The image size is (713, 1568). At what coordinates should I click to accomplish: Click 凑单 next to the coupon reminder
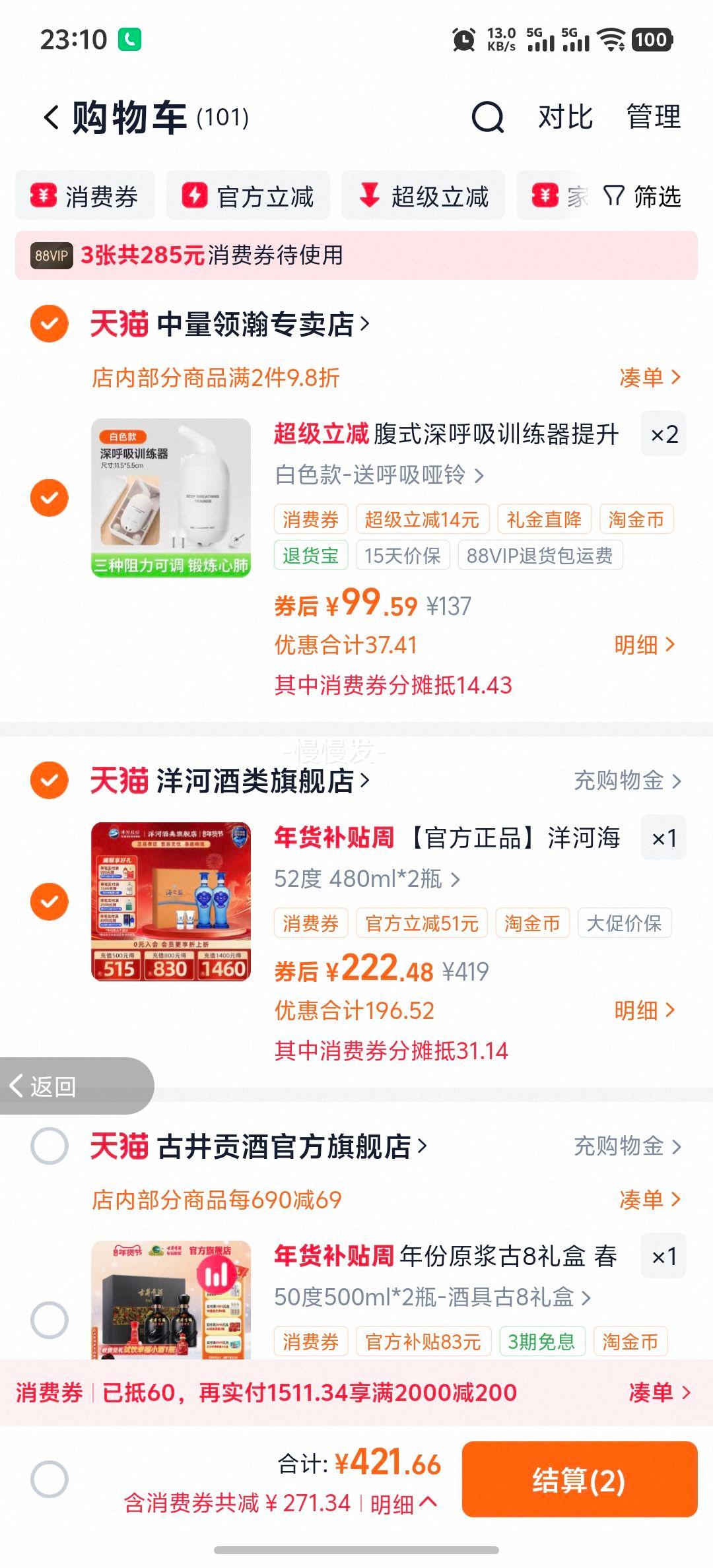tap(650, 1392)
